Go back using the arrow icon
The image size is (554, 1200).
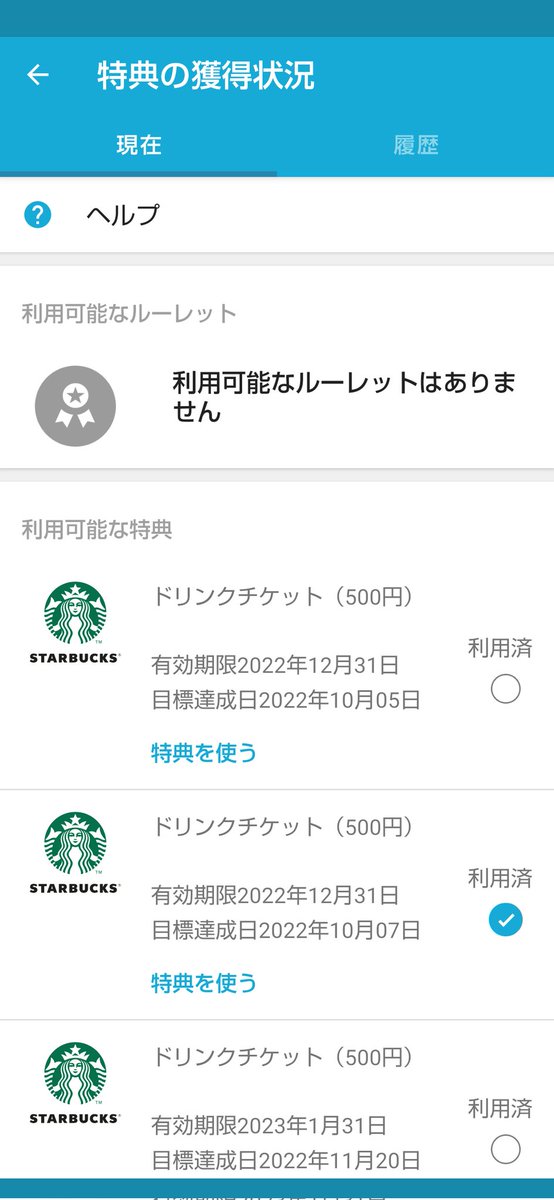38,75
